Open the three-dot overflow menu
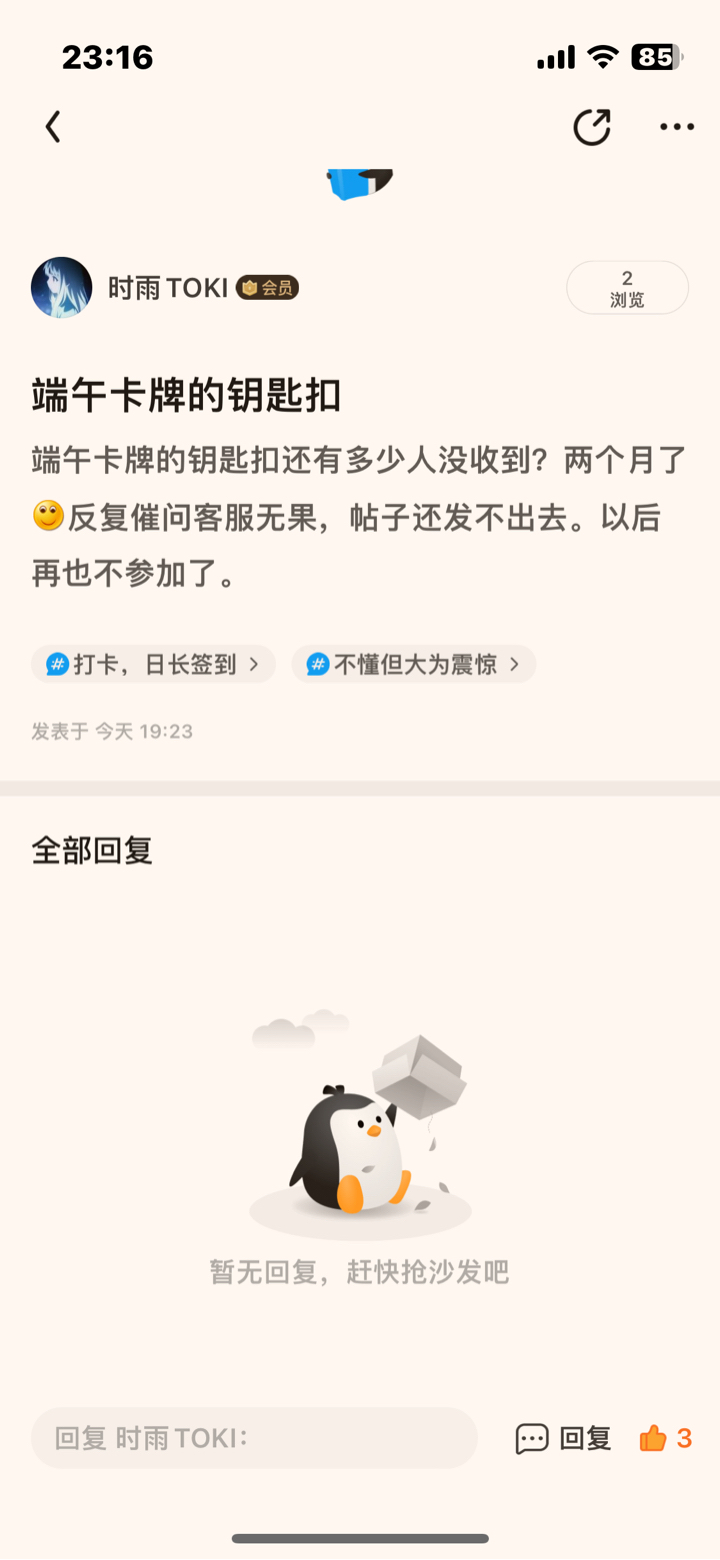Viewport: 720px width, 1560px height. [x=677, y=127]
